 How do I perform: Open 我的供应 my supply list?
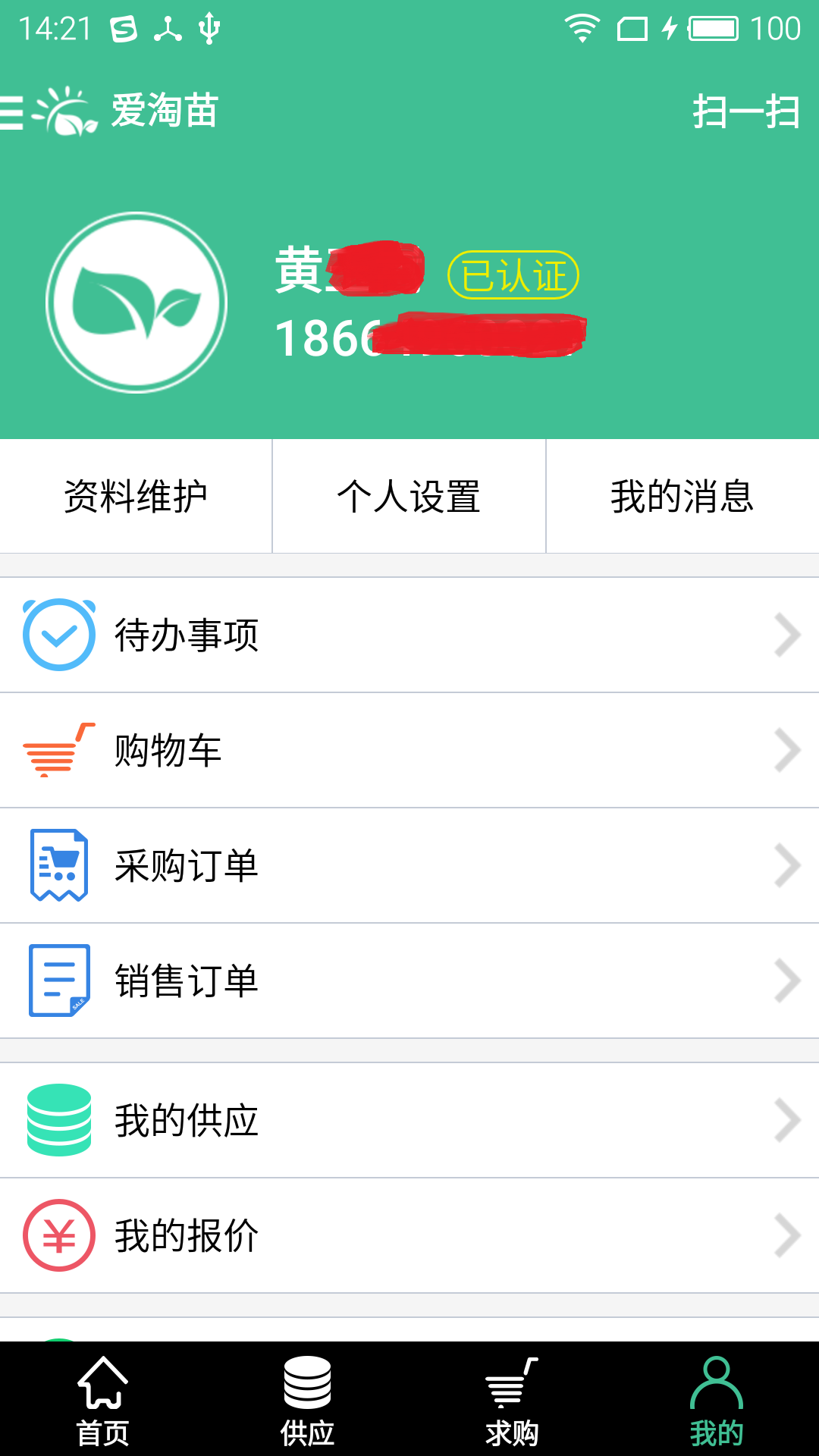pos(409,1120)
